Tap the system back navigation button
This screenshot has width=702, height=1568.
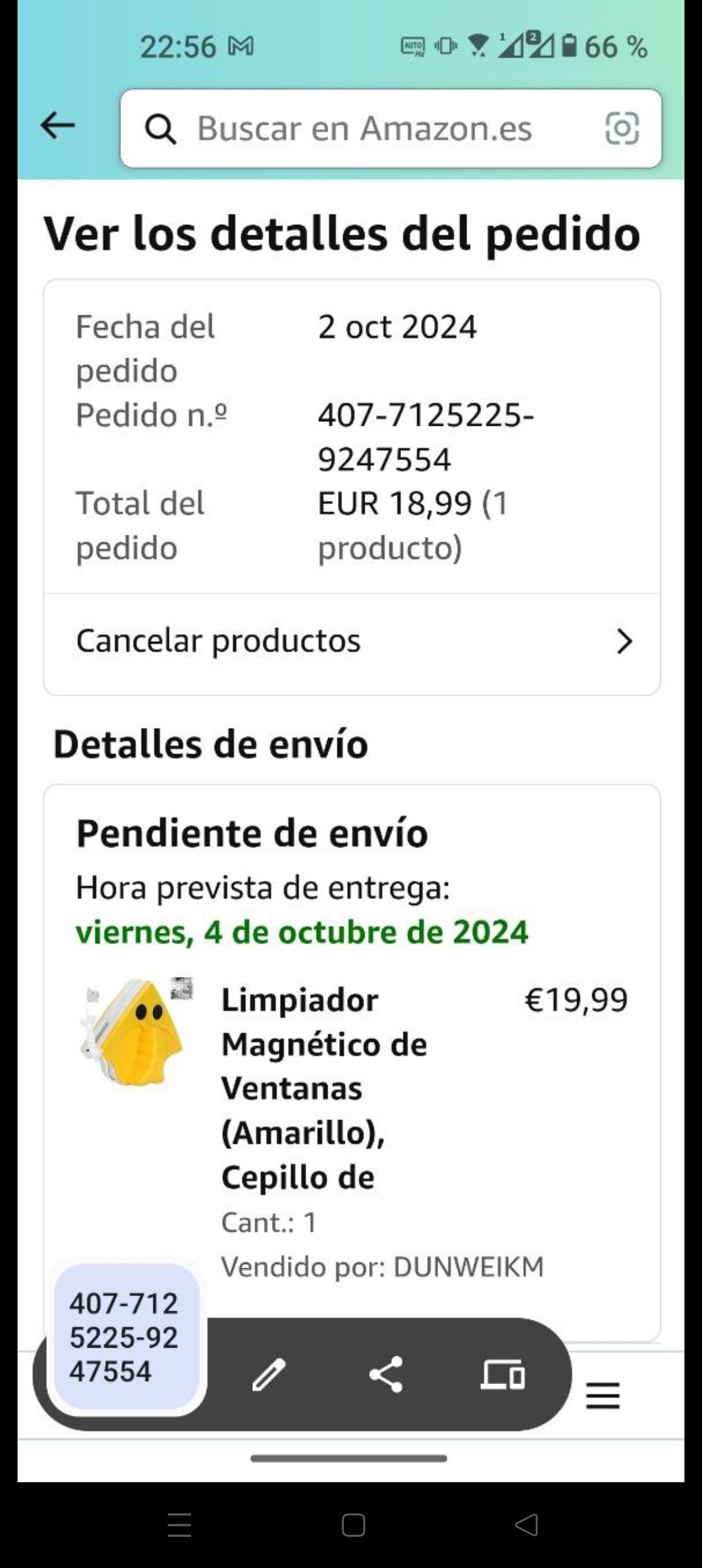[526, 1524]
